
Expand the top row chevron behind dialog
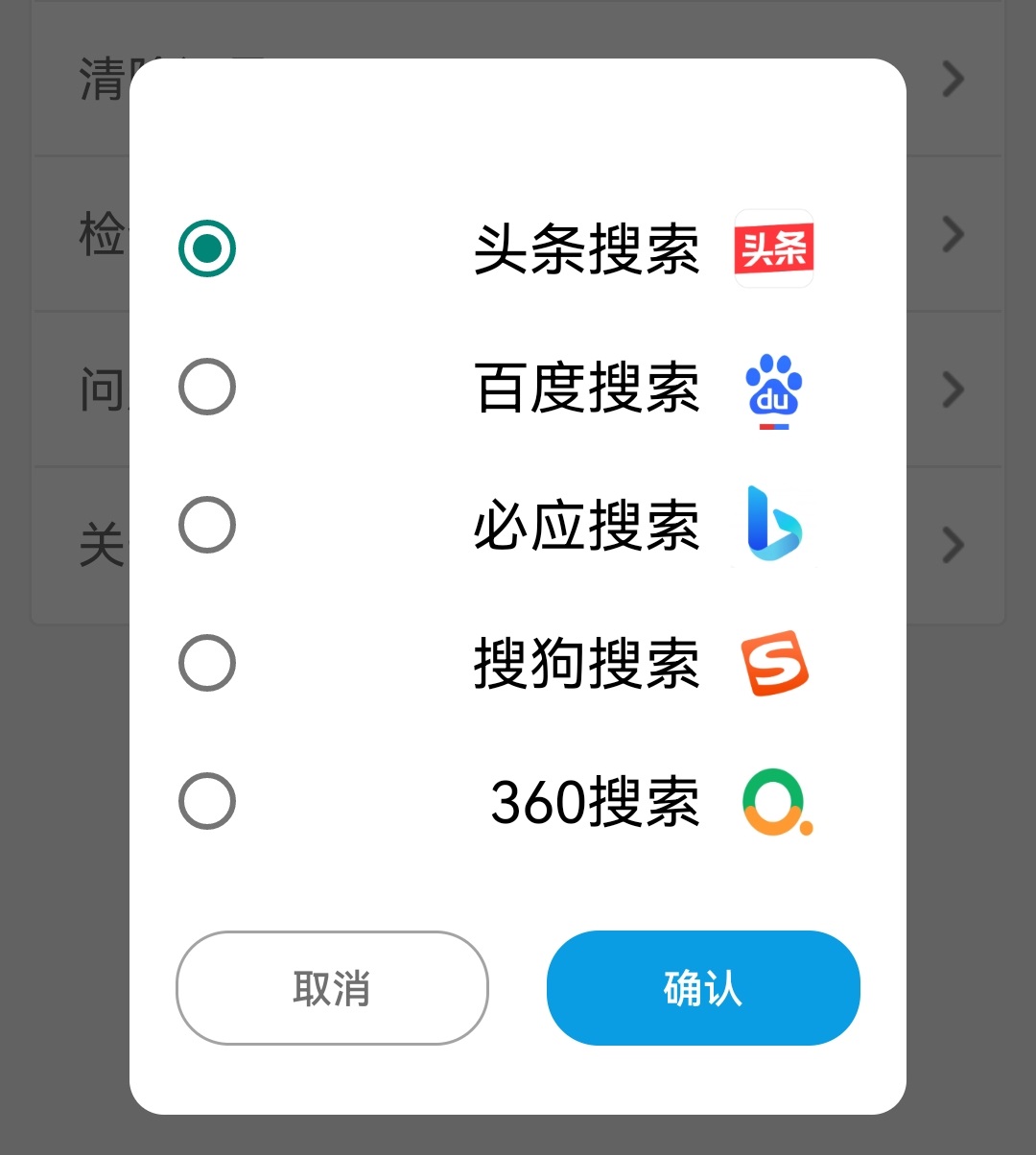[951, 80]
